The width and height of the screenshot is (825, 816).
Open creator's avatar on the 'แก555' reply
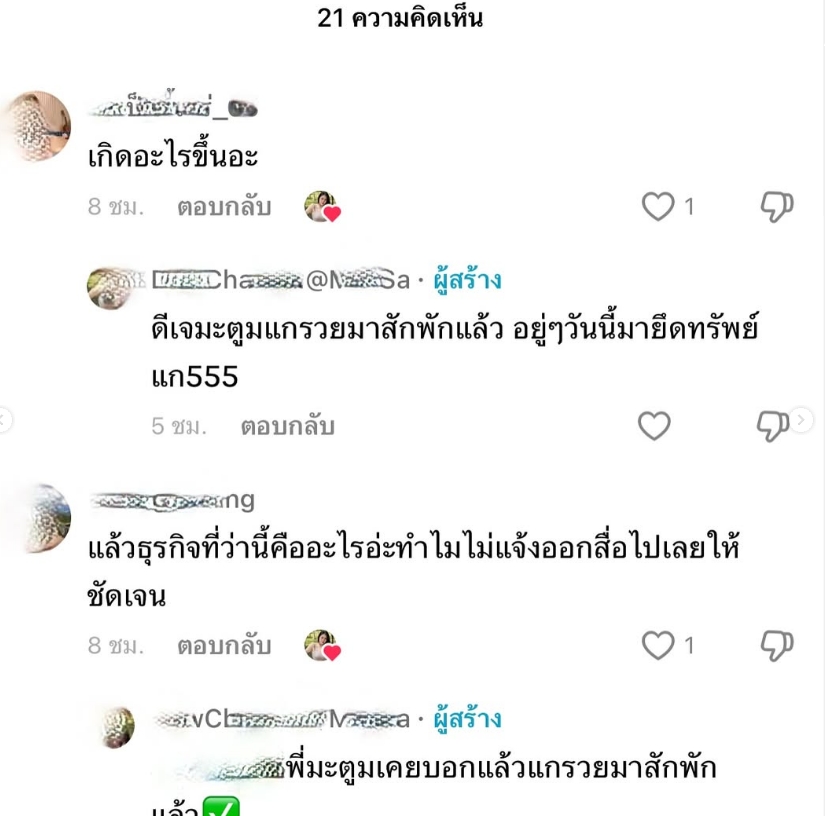107,286
